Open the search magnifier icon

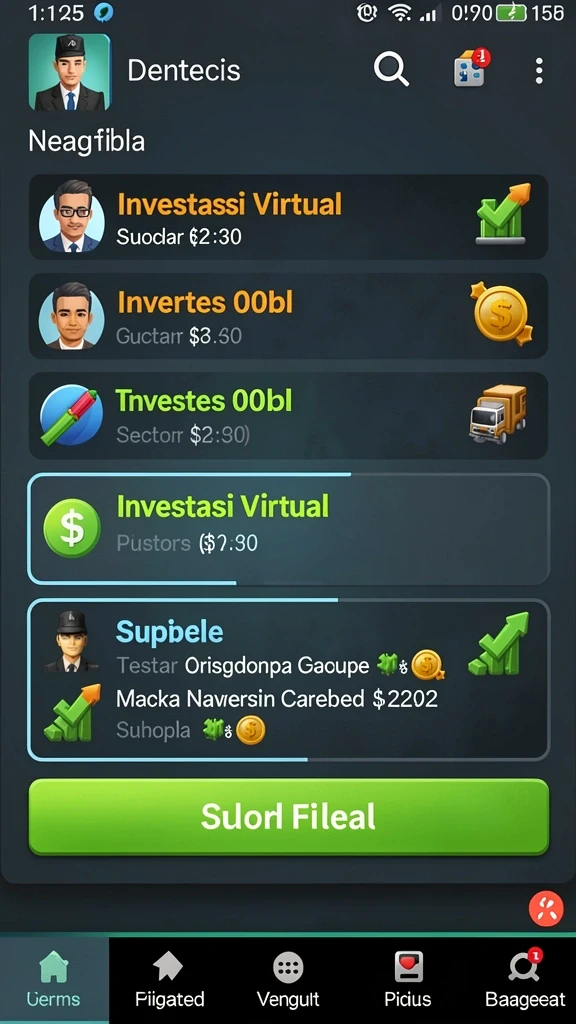click(391, 69)
